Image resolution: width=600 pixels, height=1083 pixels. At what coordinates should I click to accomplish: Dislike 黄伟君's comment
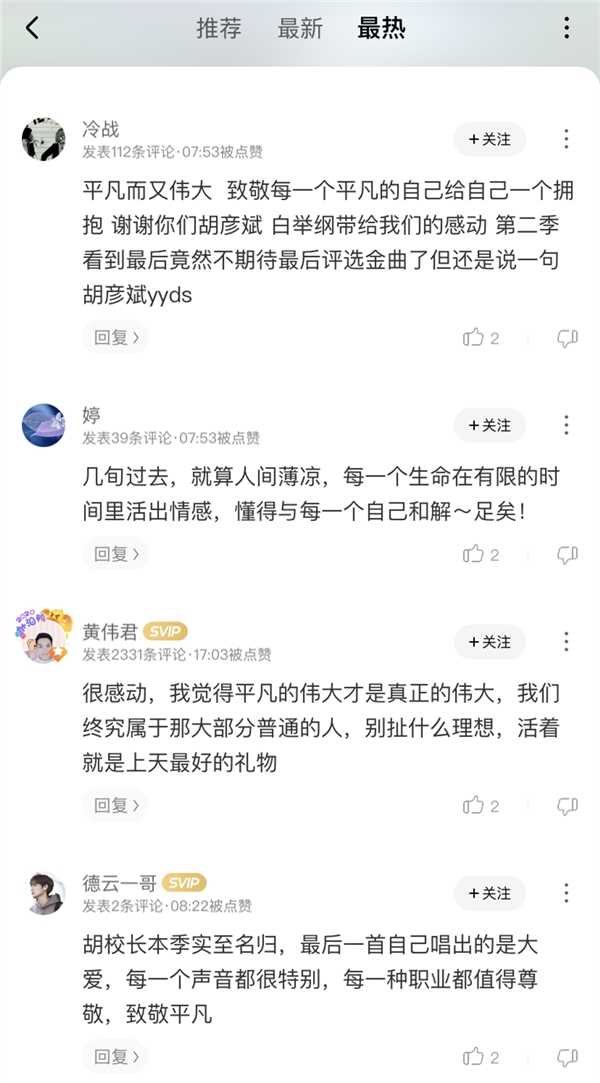click(x=567, y=805)
